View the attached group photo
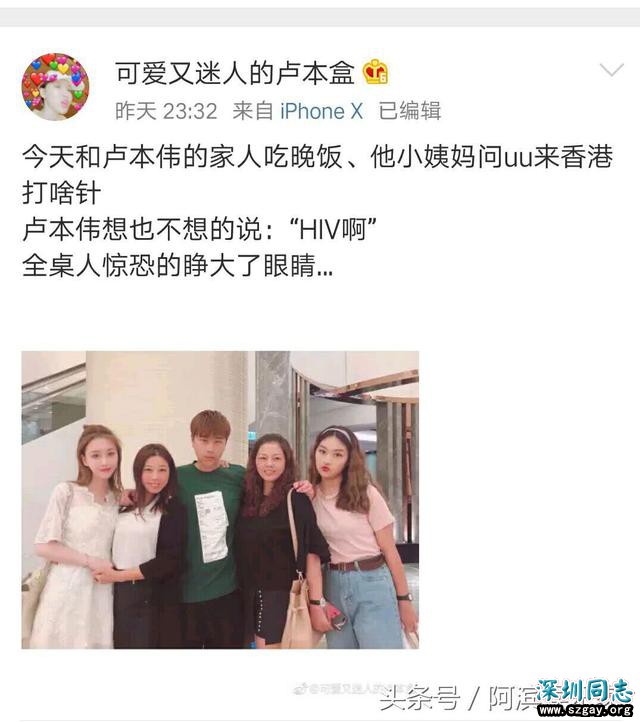 point(220,499)
